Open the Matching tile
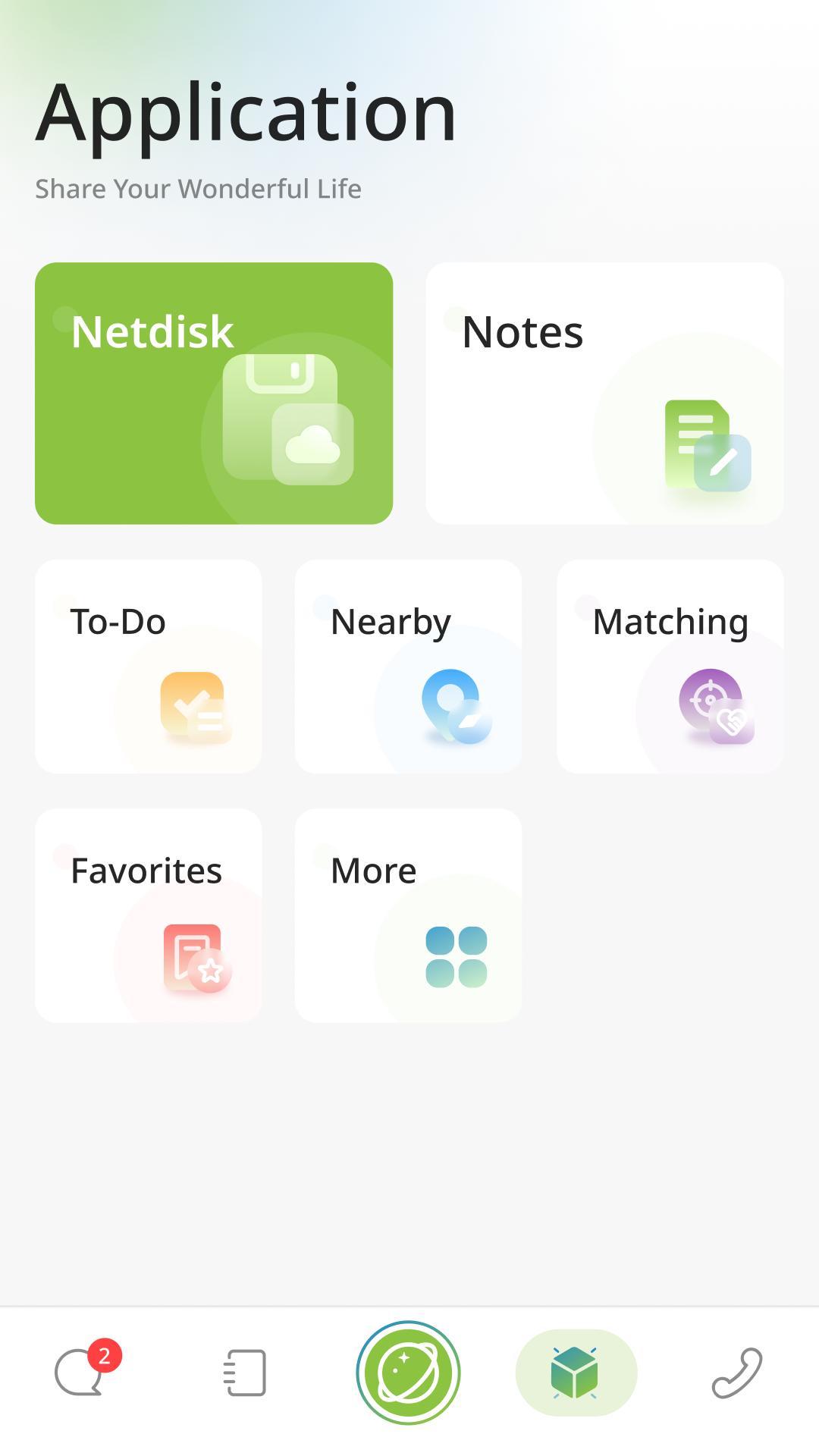 [670, 667]
